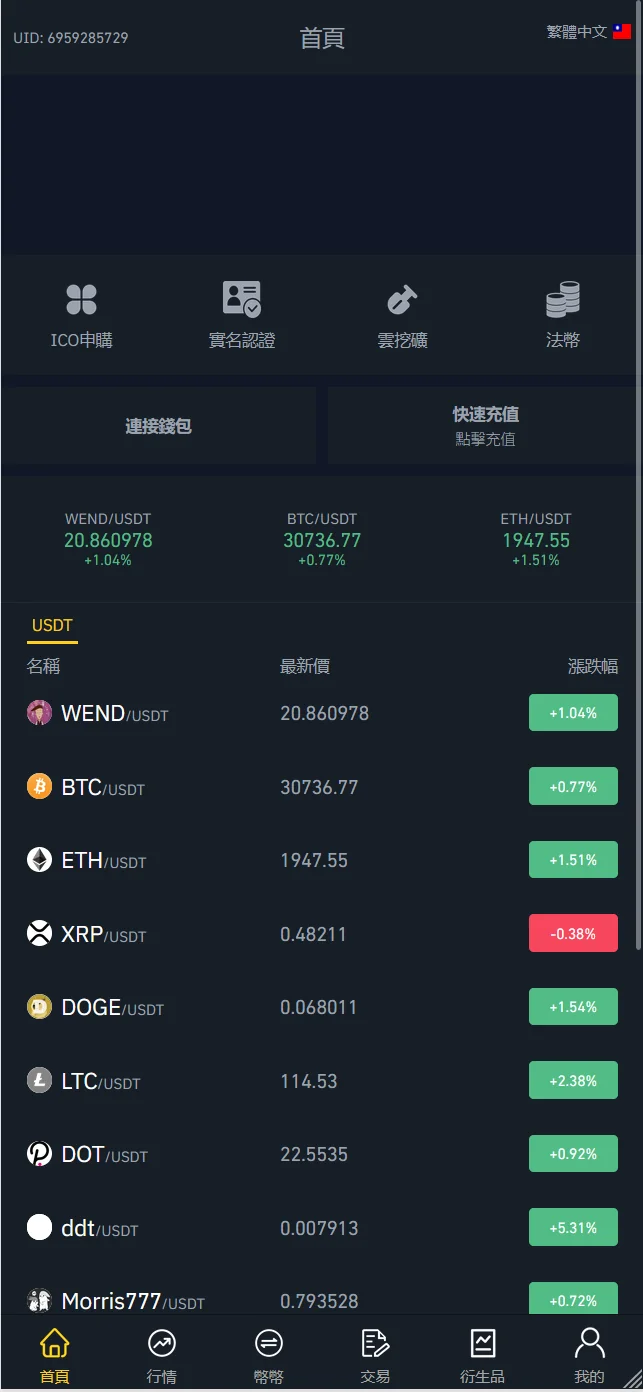The width and height of the screenshot is (643, 1392).
Task: Go to the 我的 profile tab
Action: (589, 1356)
